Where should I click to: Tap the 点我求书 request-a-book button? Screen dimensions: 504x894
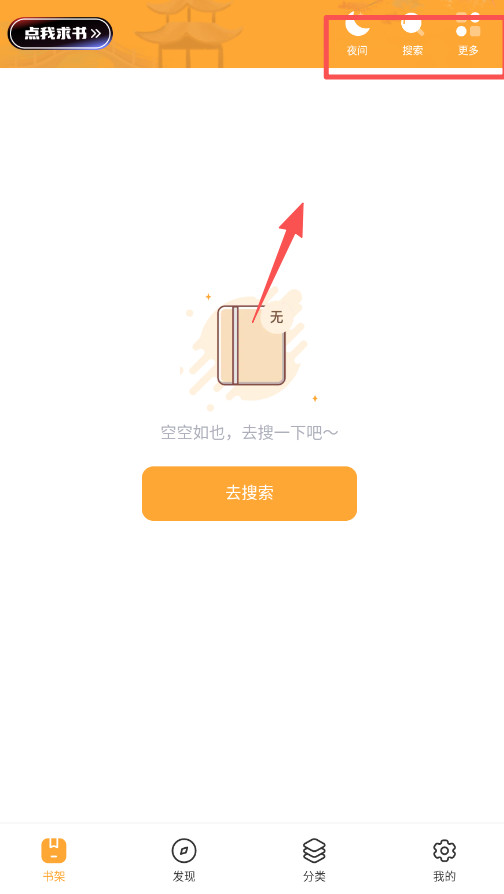click(60, 34)
